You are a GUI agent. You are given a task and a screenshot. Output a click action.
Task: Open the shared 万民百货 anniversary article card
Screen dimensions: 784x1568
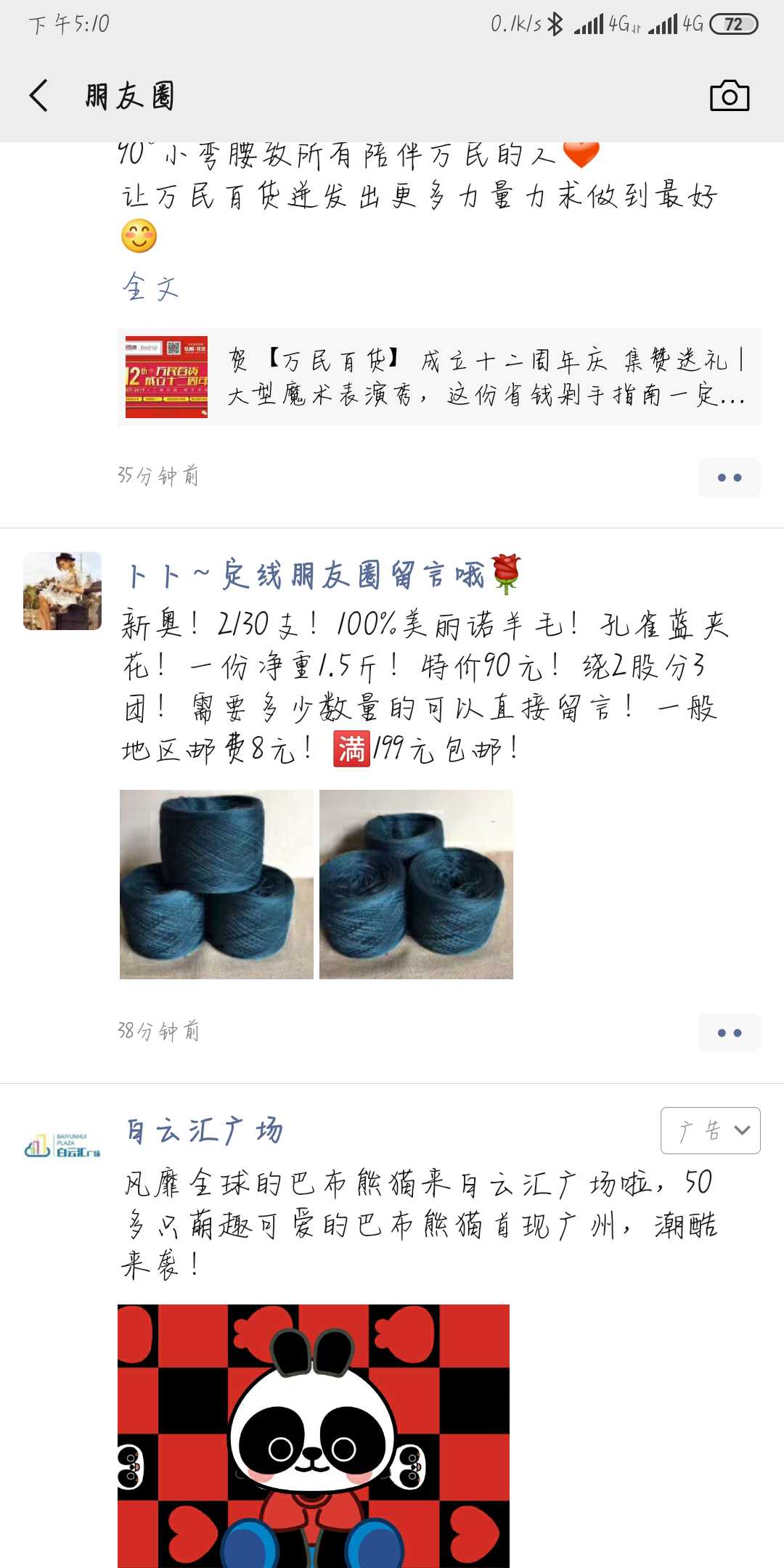click(439, 377)
